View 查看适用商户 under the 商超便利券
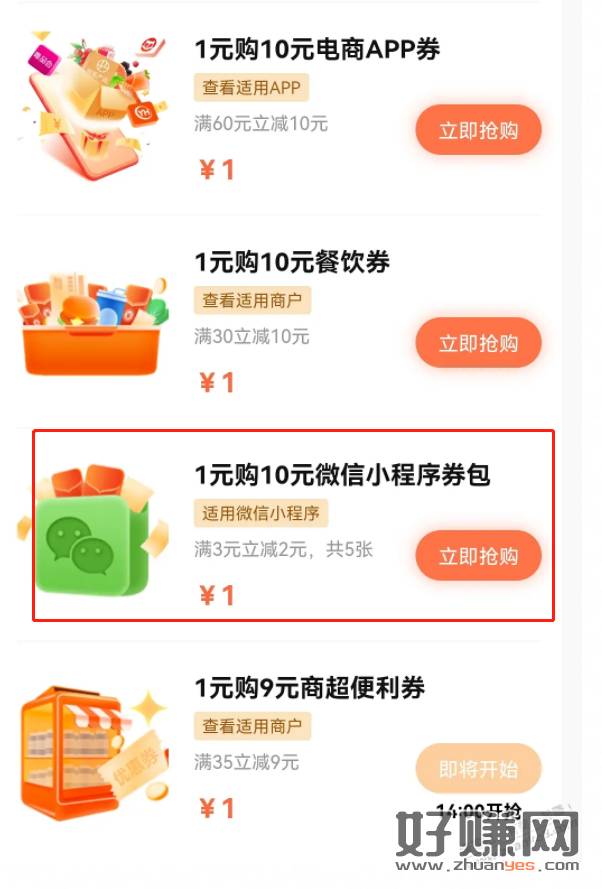The image size is (602, 889). 252,726
